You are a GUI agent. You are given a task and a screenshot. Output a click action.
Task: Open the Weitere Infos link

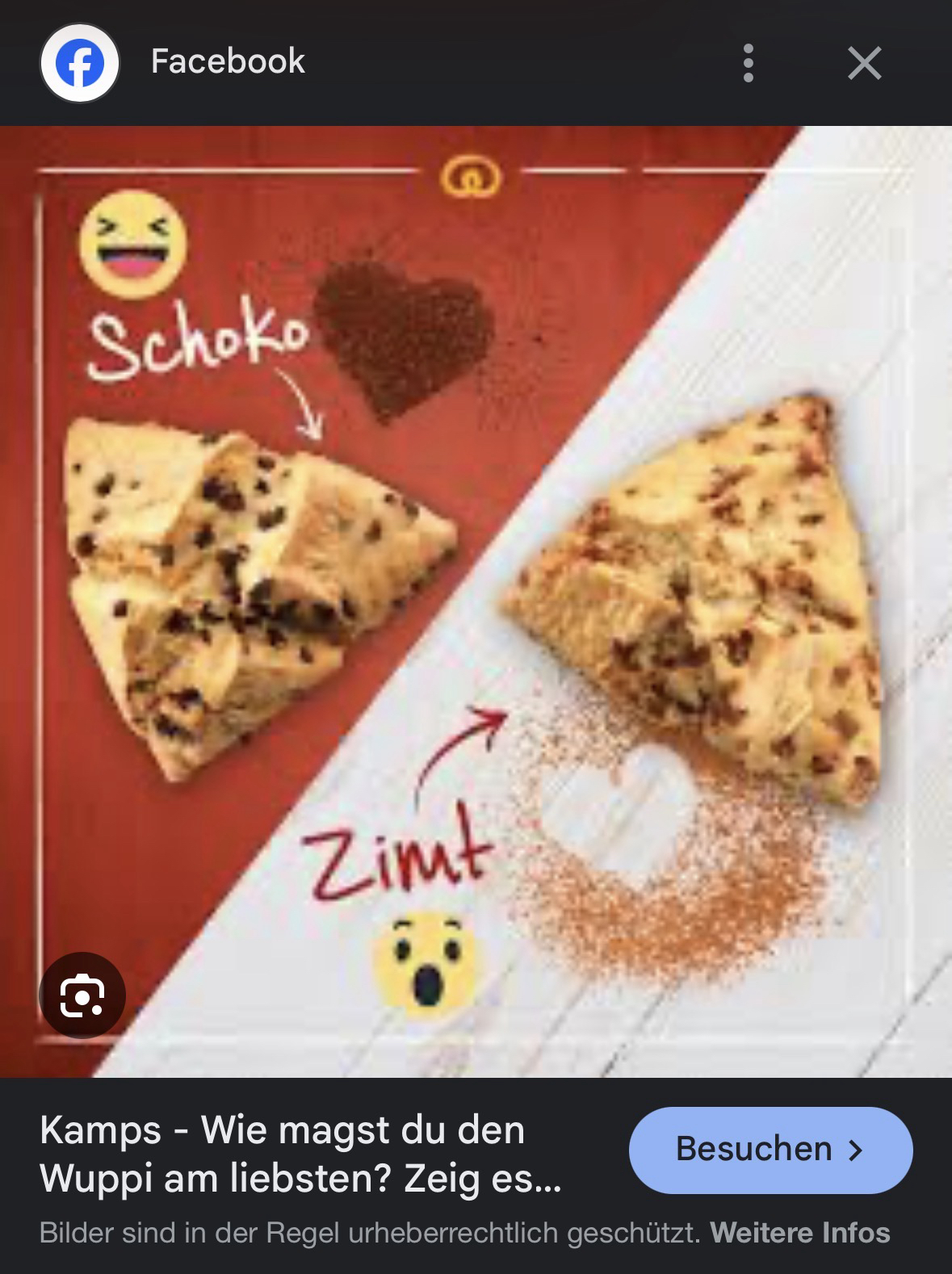[799, 1233]
